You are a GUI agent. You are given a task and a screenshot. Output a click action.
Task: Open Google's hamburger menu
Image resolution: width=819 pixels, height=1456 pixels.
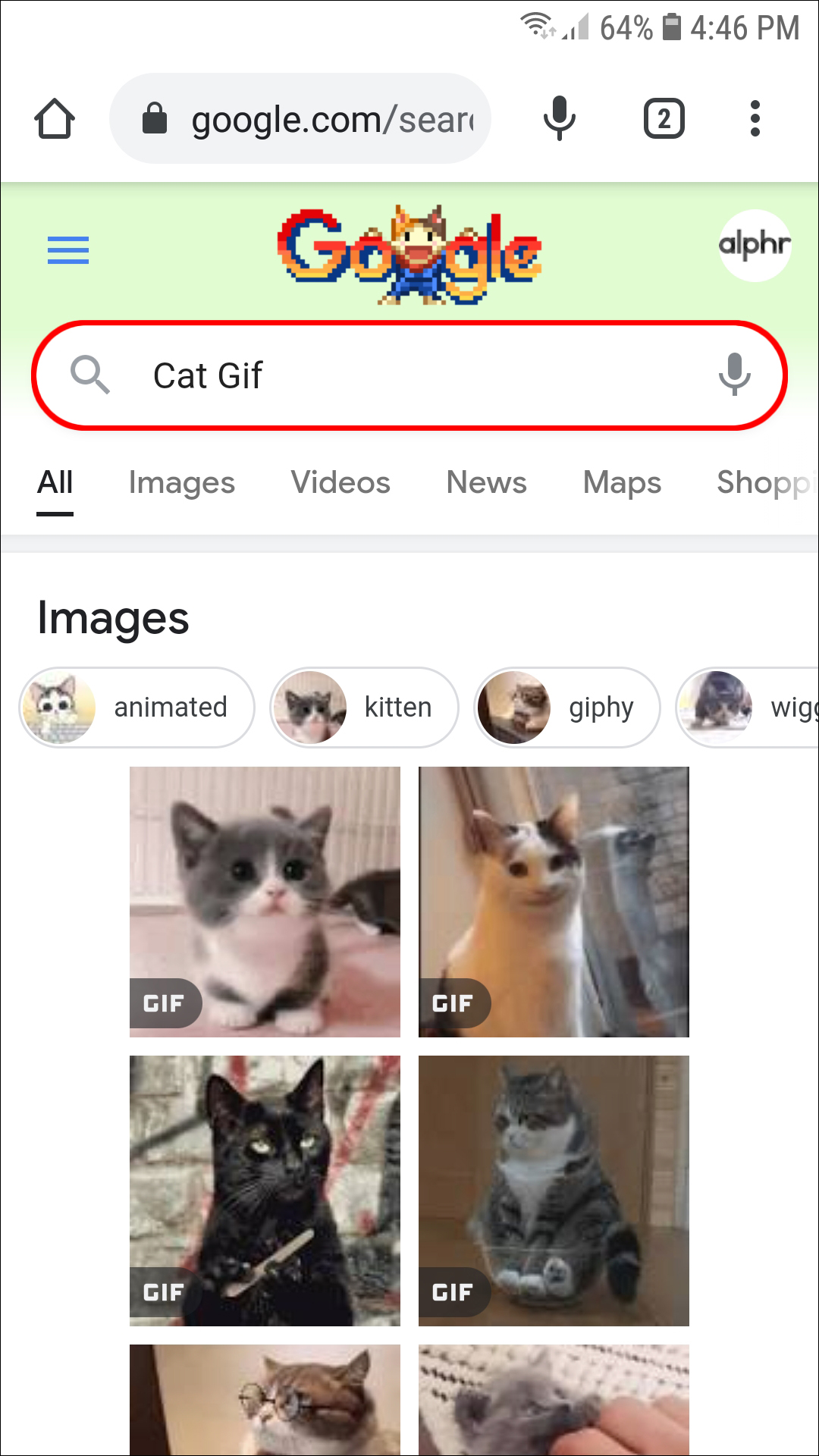pos(68,250)
